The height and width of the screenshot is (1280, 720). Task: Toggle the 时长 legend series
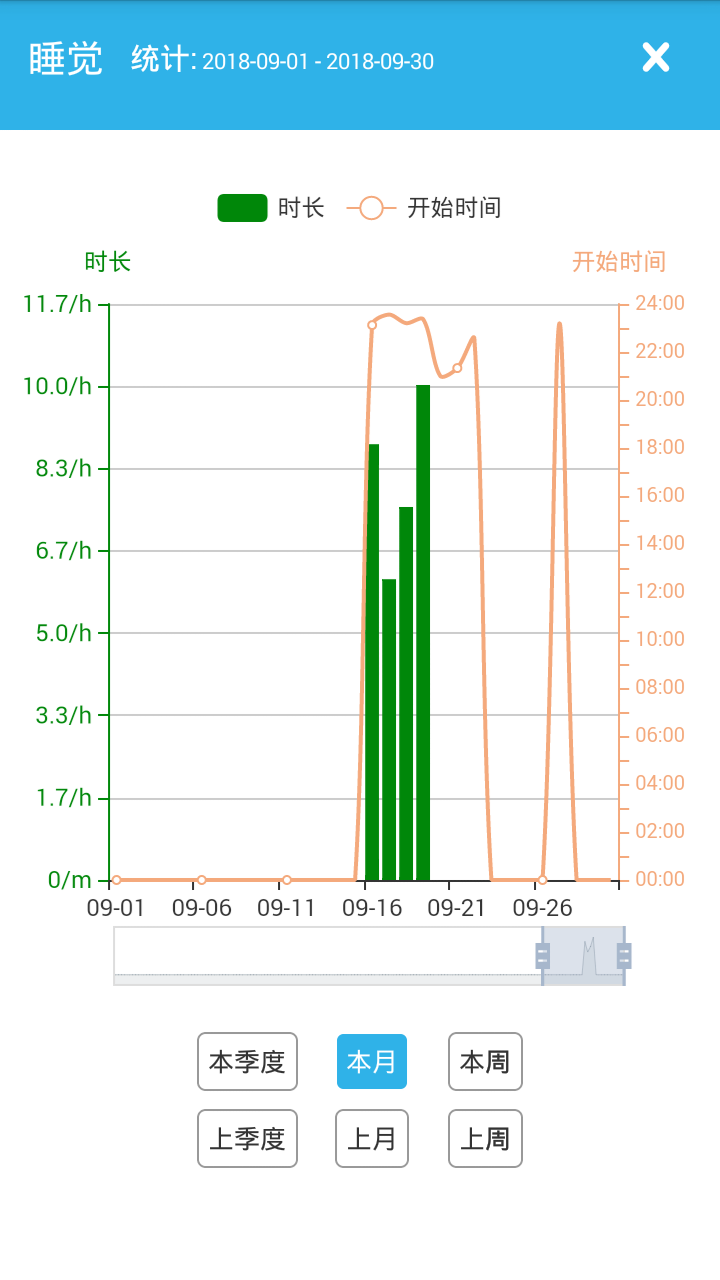pos(271,208)
